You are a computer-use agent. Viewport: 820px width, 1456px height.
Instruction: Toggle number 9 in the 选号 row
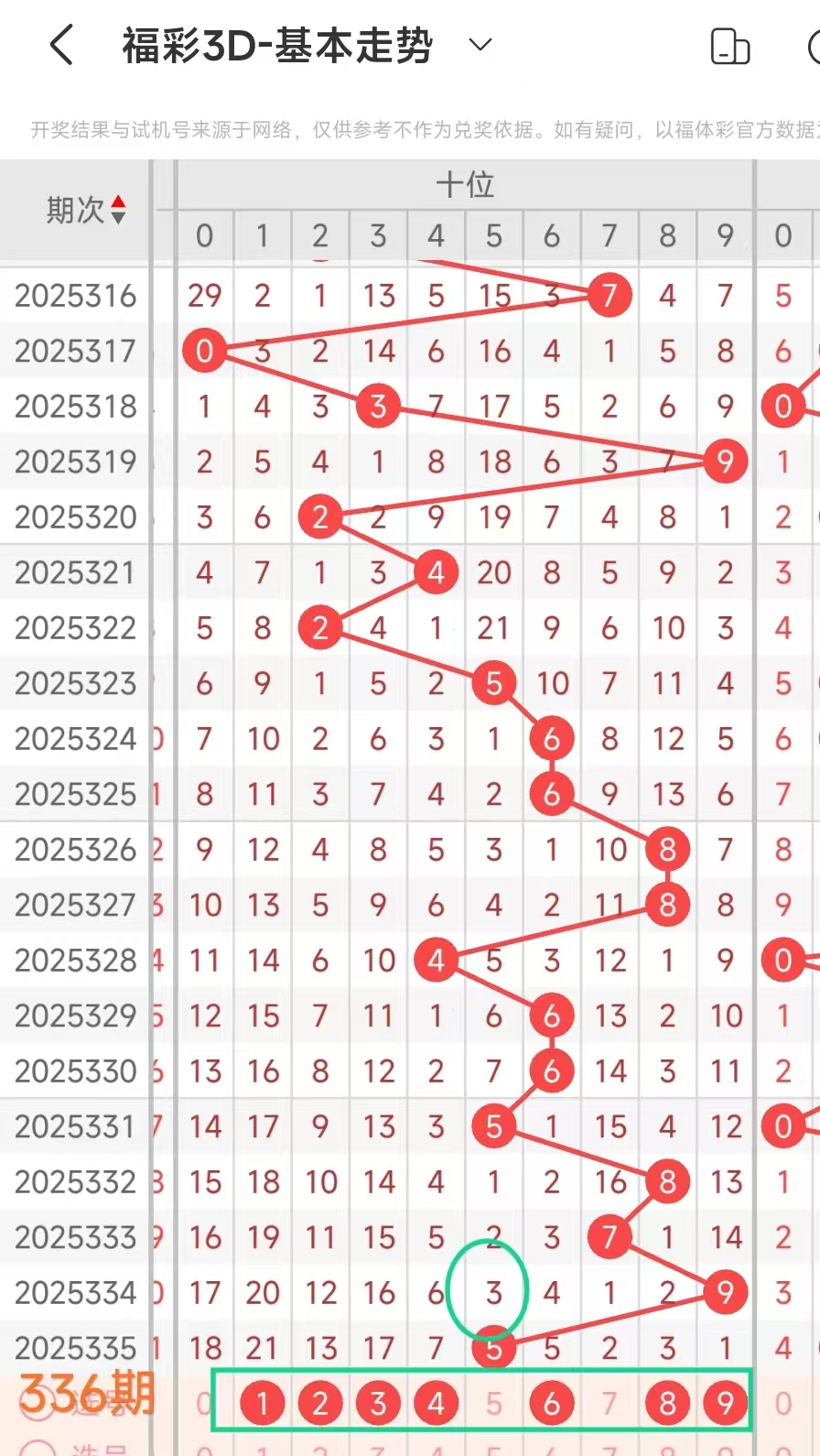[x=726, y=1403]
